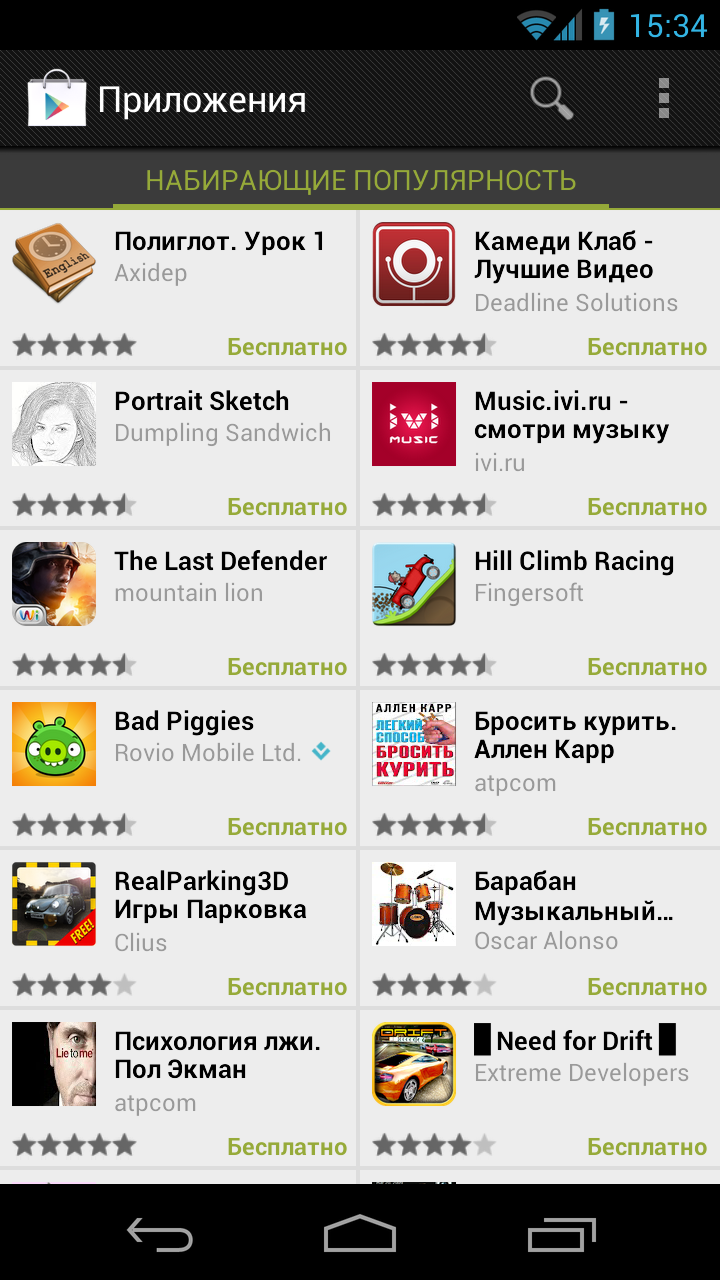The height and width of the screenshot is (1280, 720).
Task: Open the Portrait Sketch app card
Action: 178,448
